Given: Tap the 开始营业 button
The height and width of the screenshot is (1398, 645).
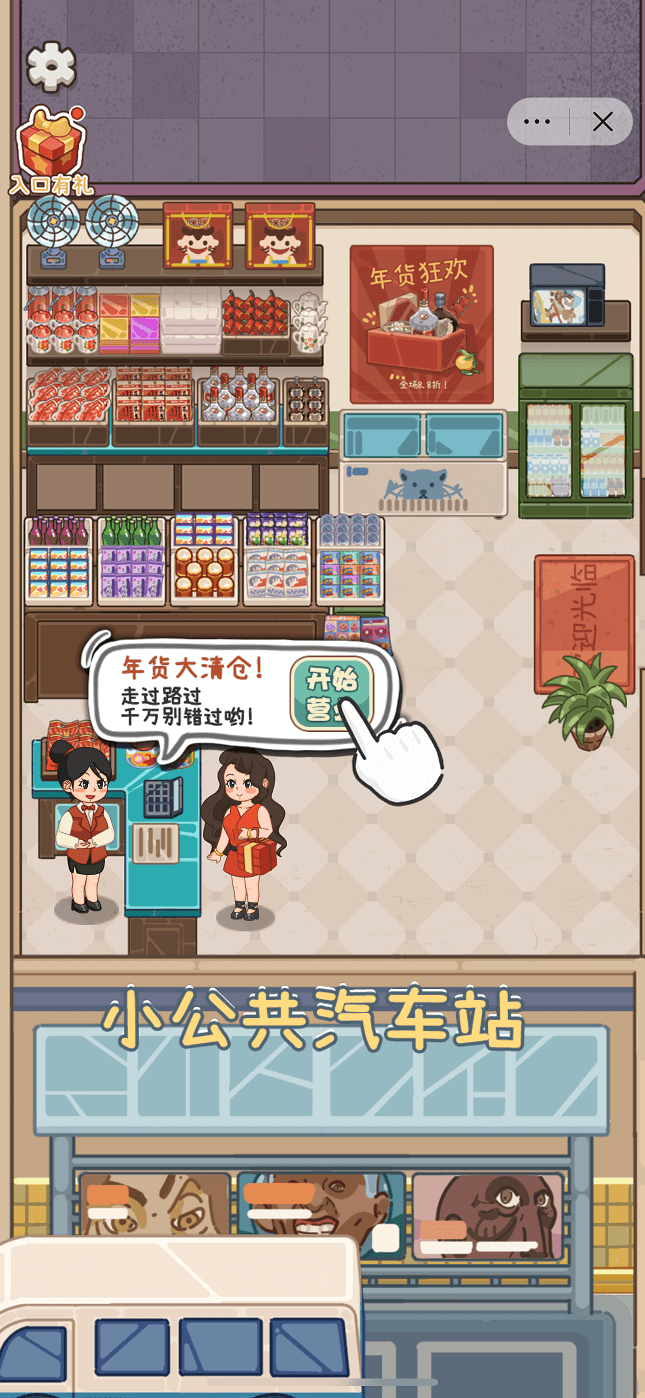Looking at the screenshot, I should (331, 690).
